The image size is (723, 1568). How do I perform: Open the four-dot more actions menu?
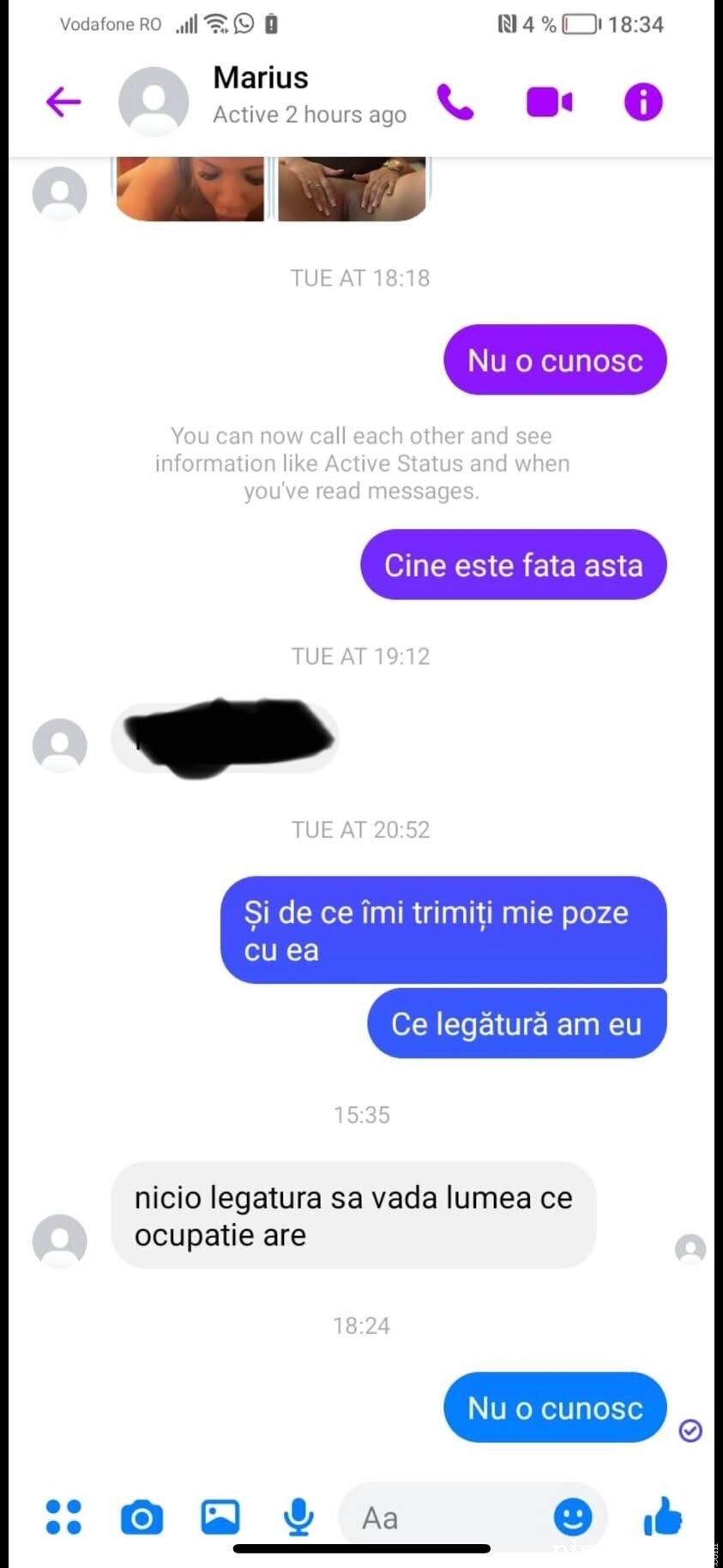(x=63, y=1517)
